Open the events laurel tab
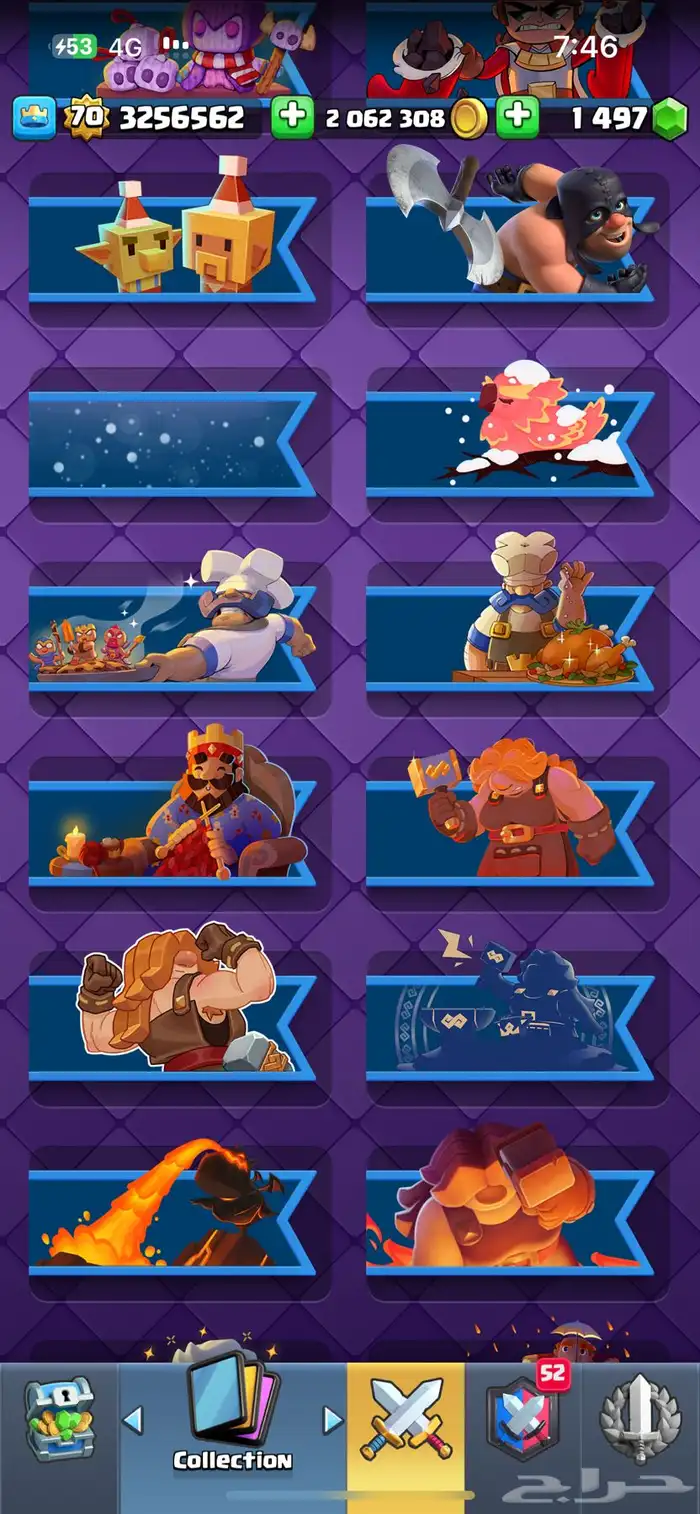This screenshot has width=700, height=1514. (640, 1421)
